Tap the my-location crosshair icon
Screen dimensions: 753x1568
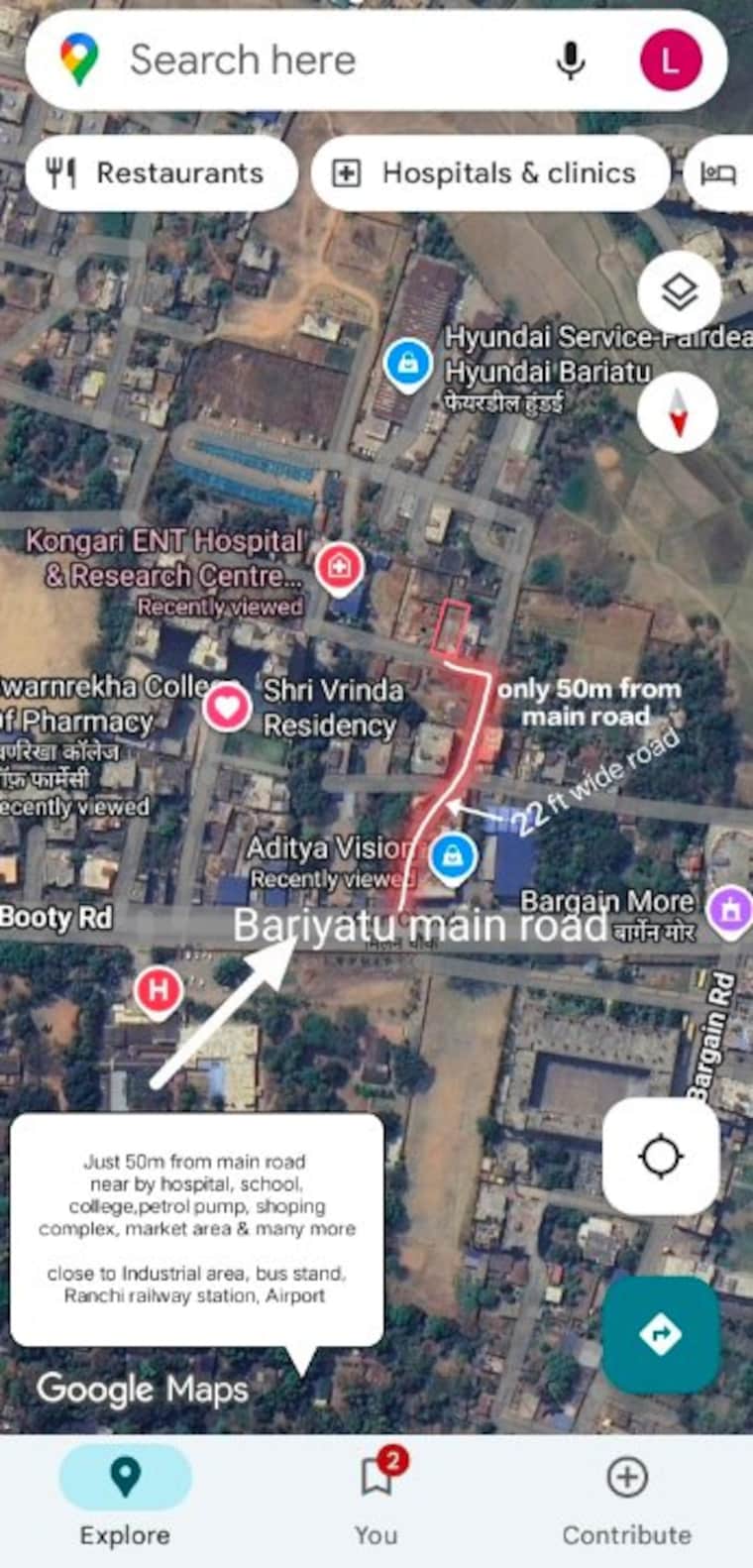[661, 1157]
